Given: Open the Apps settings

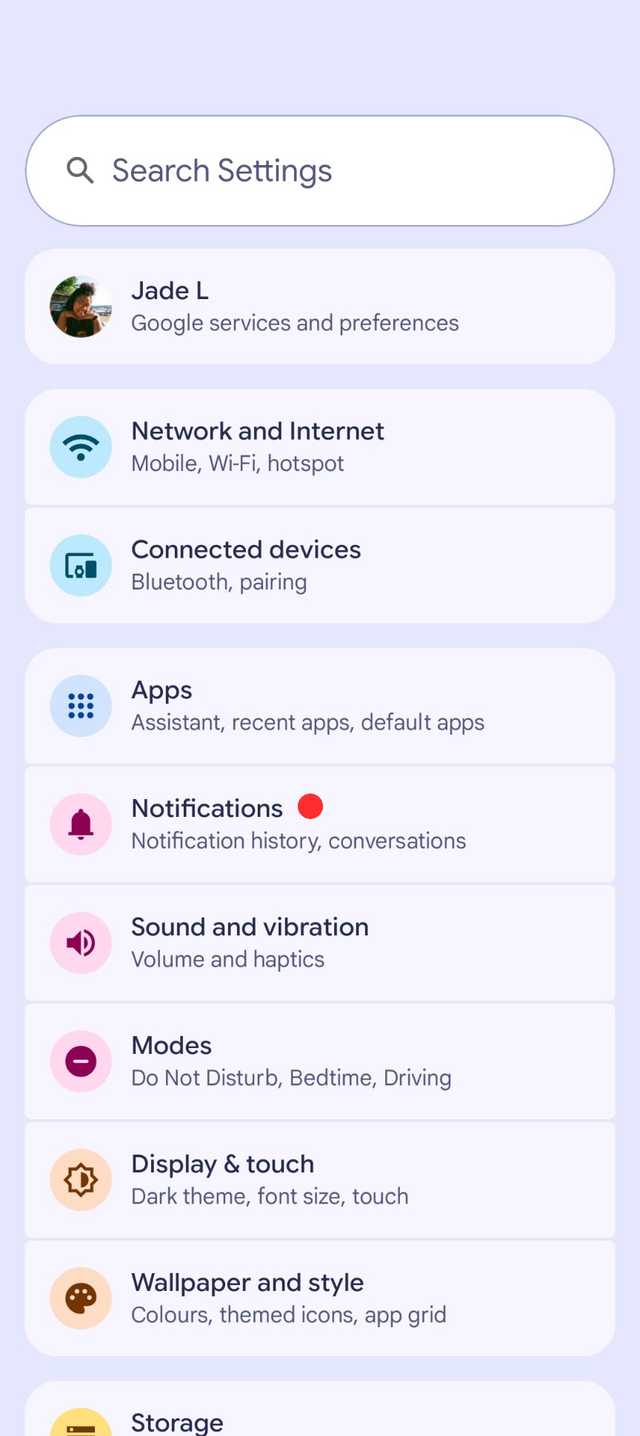Looking at the screenshot, I should pyautogui.click(x=320, y=706).
